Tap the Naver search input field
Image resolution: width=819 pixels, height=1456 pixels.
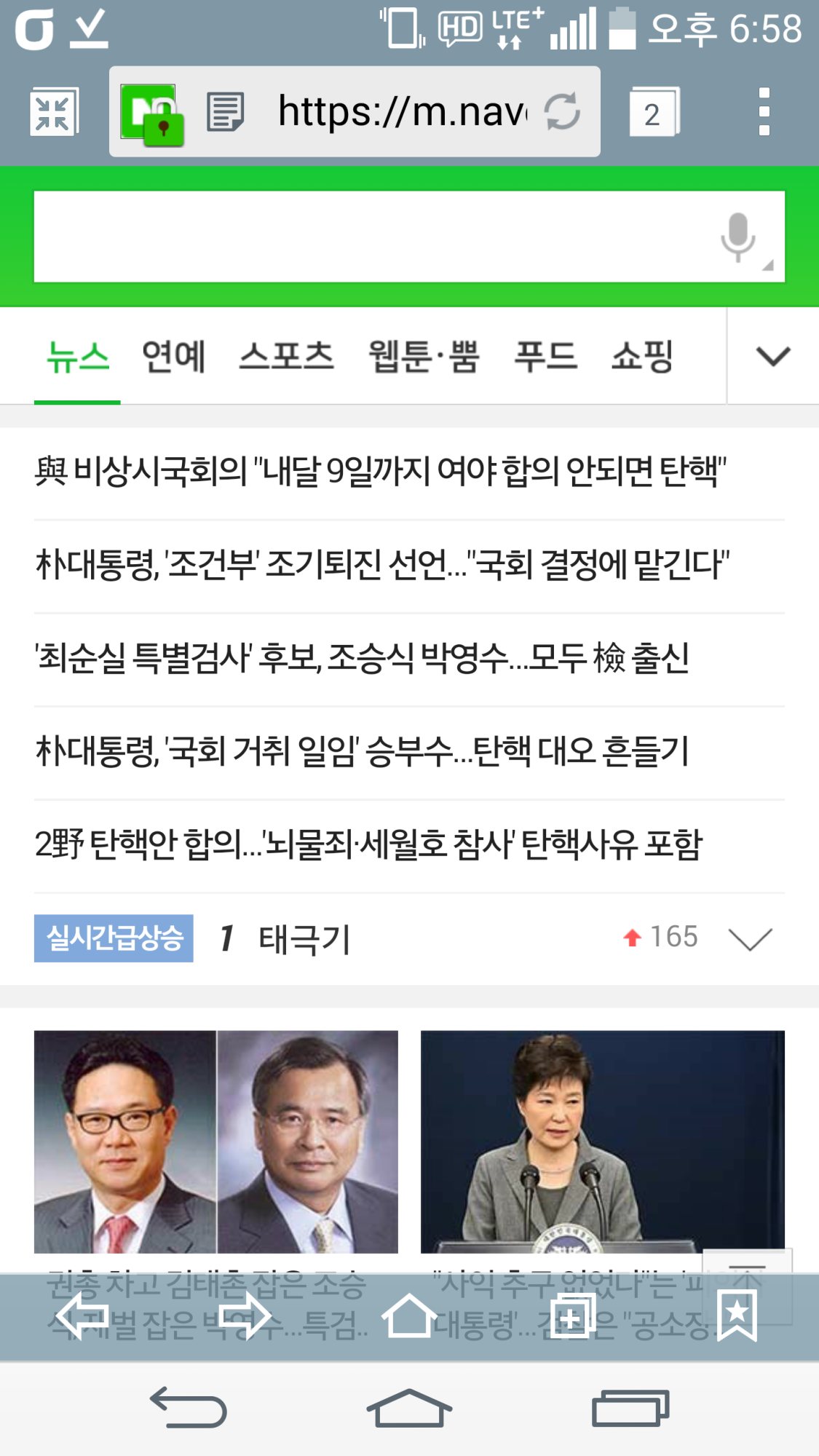click(364, 237)
